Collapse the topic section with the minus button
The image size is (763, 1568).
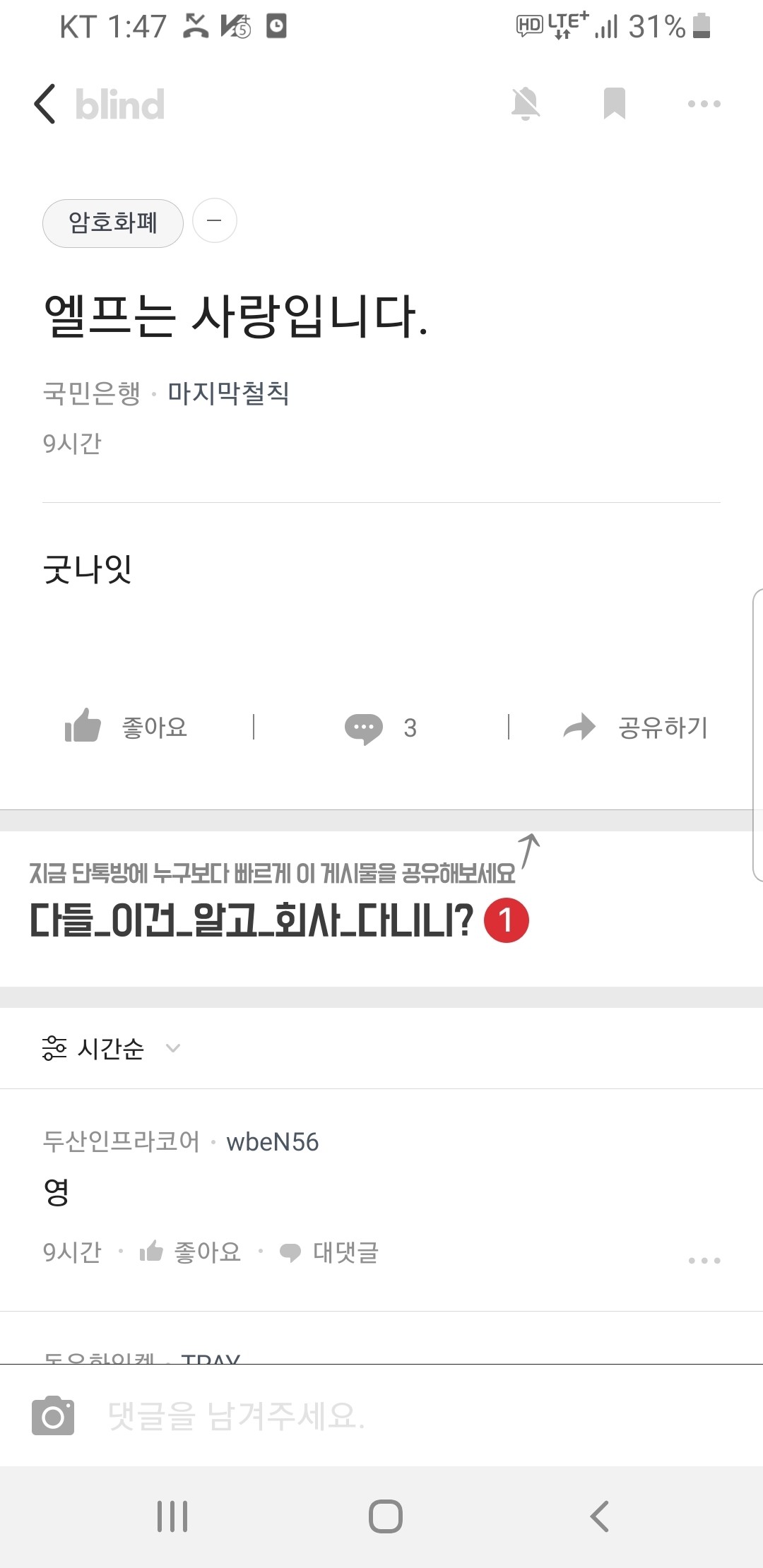(214, 221)
